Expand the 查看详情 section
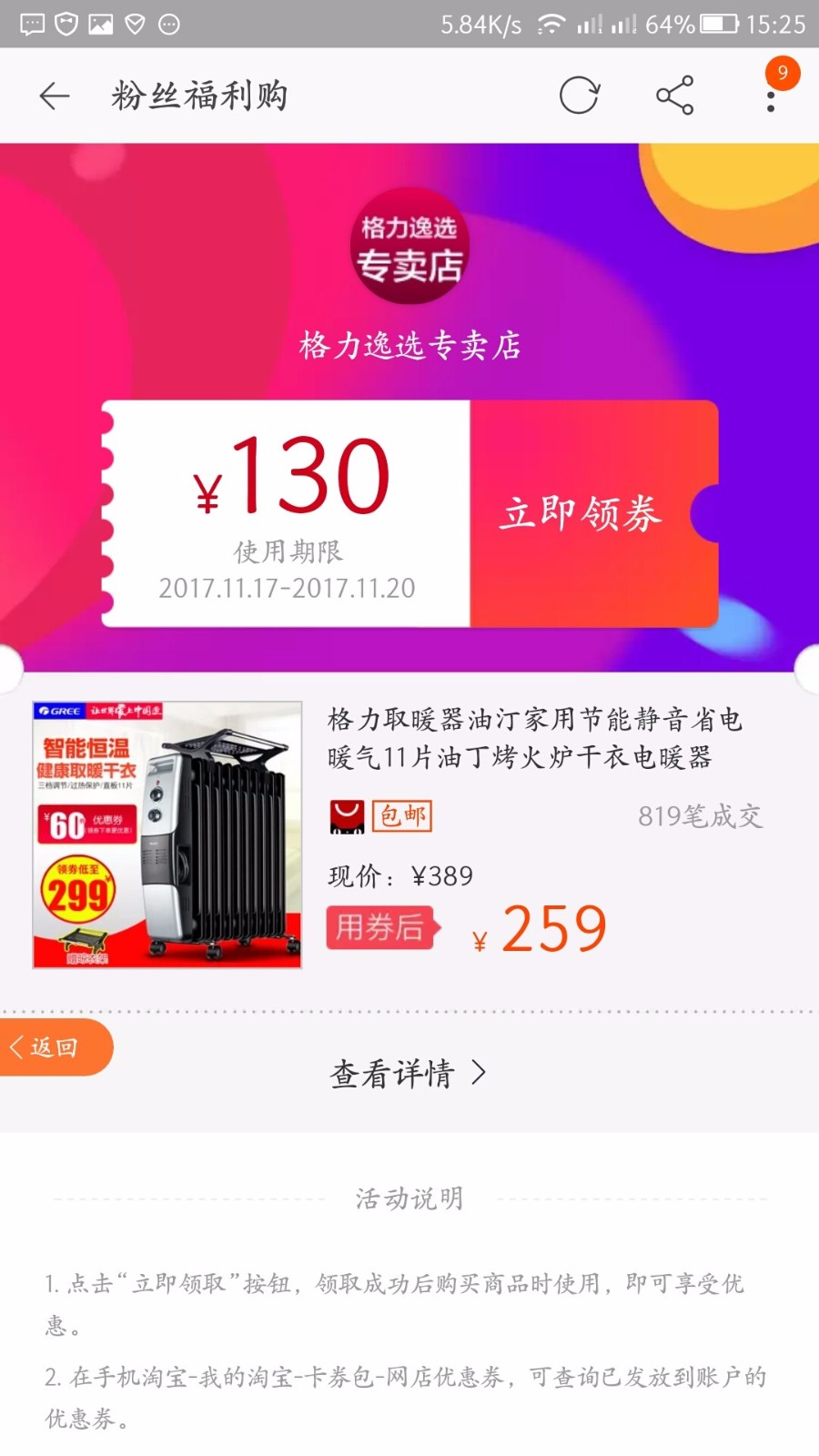819x1456 pixels. point(409,1074)
